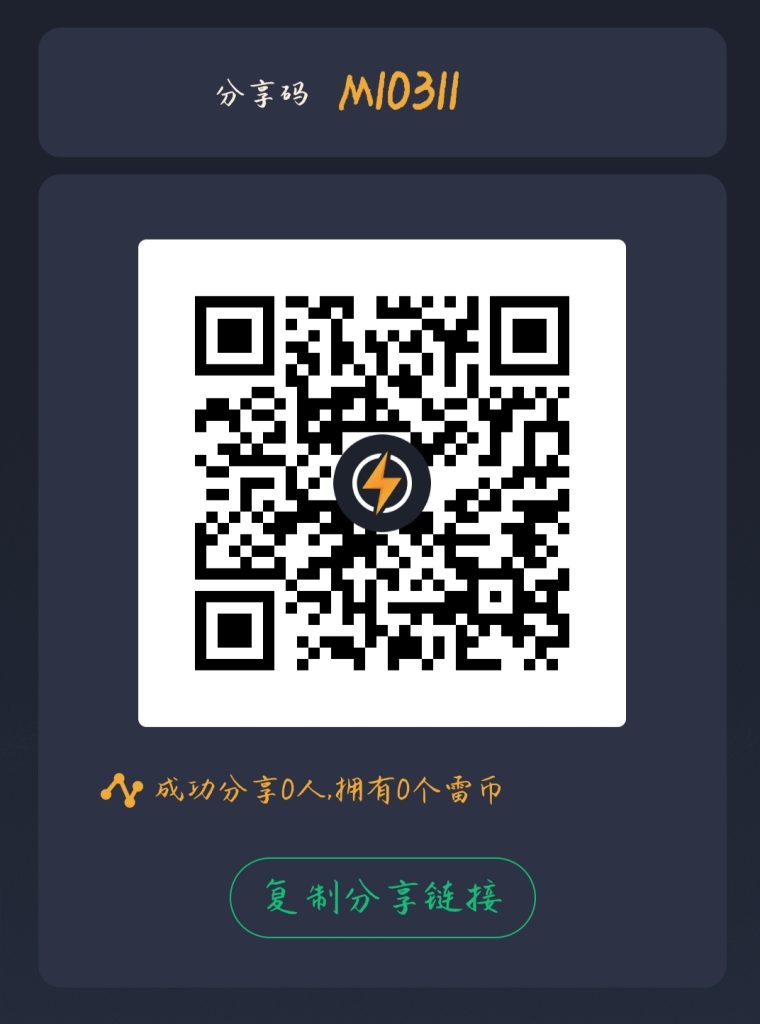This screenshot has height=1024, width=760.
Task: Click the top-left corner marker of the QR code
Action: click(x=237, y=338)
